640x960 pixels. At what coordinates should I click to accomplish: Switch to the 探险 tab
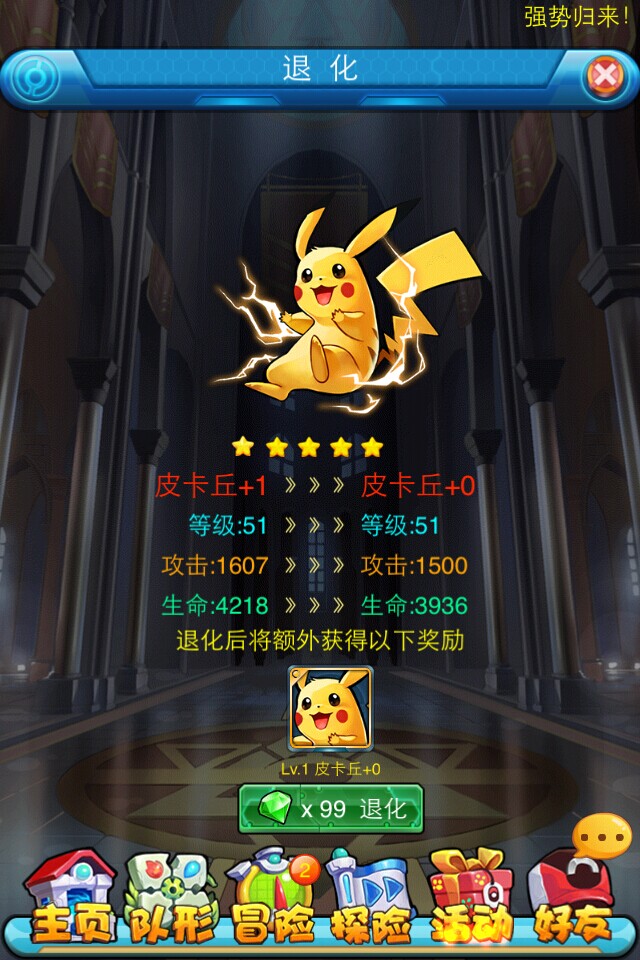[x=371, y=898]
